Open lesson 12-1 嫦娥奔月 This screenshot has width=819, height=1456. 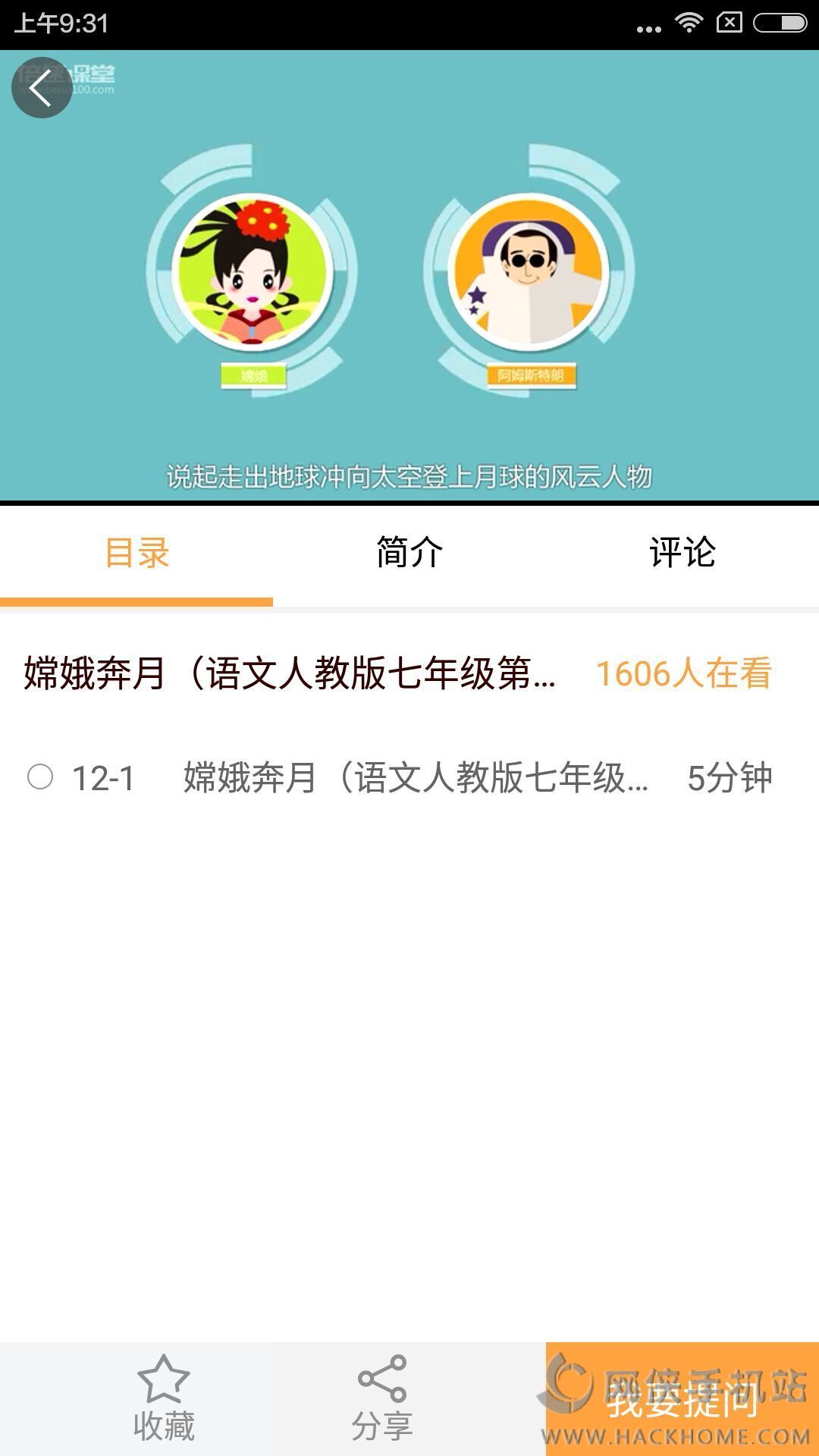409,778
